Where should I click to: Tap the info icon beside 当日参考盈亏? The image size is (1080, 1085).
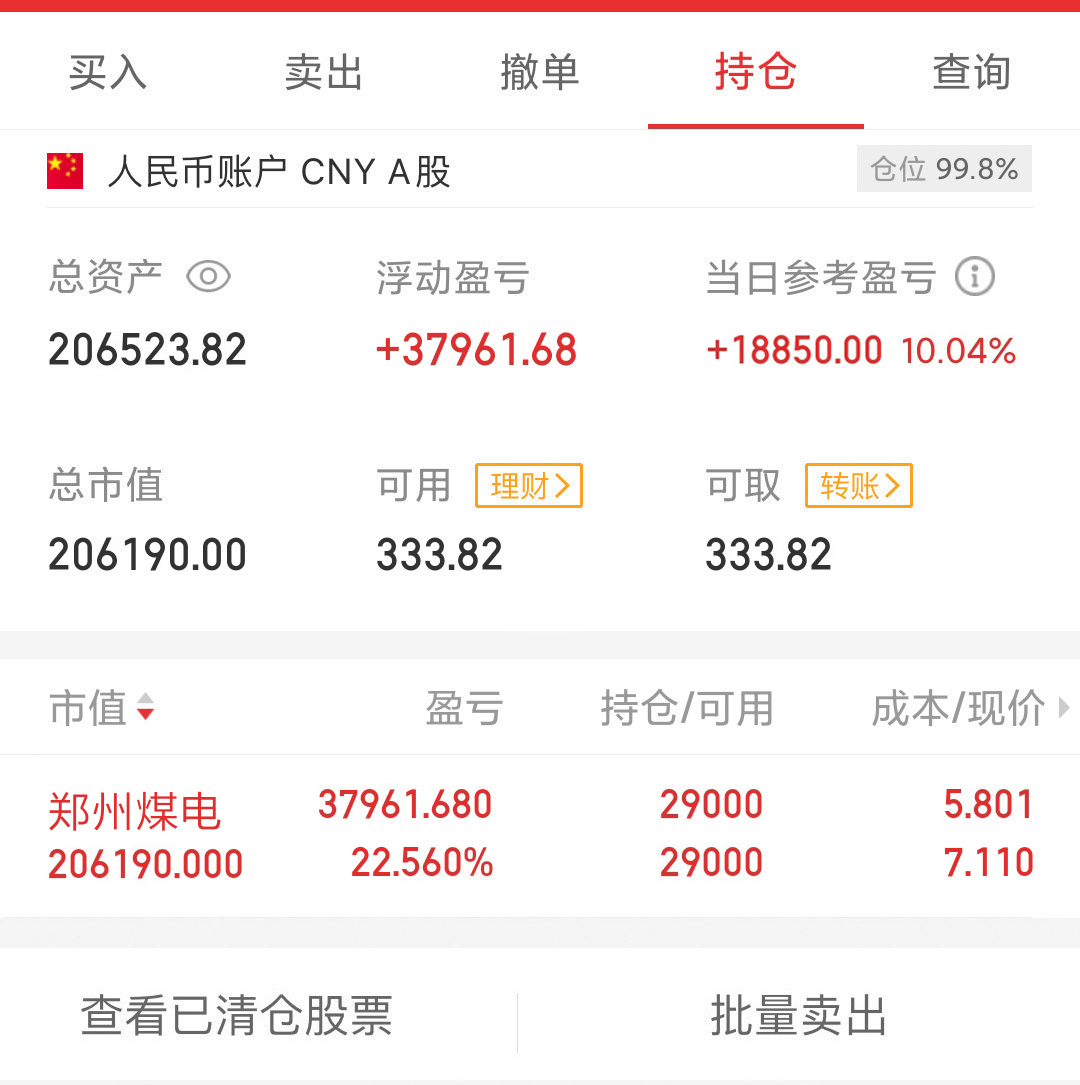point(976,278)
